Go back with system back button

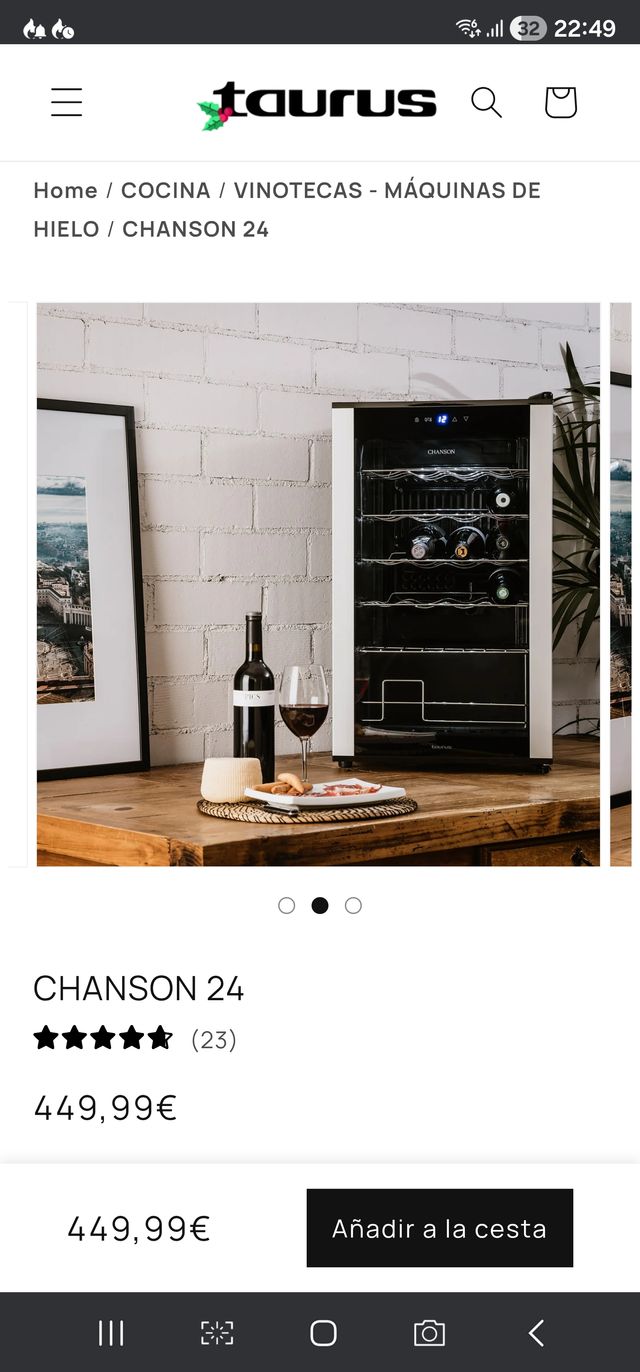point(536,1333)
